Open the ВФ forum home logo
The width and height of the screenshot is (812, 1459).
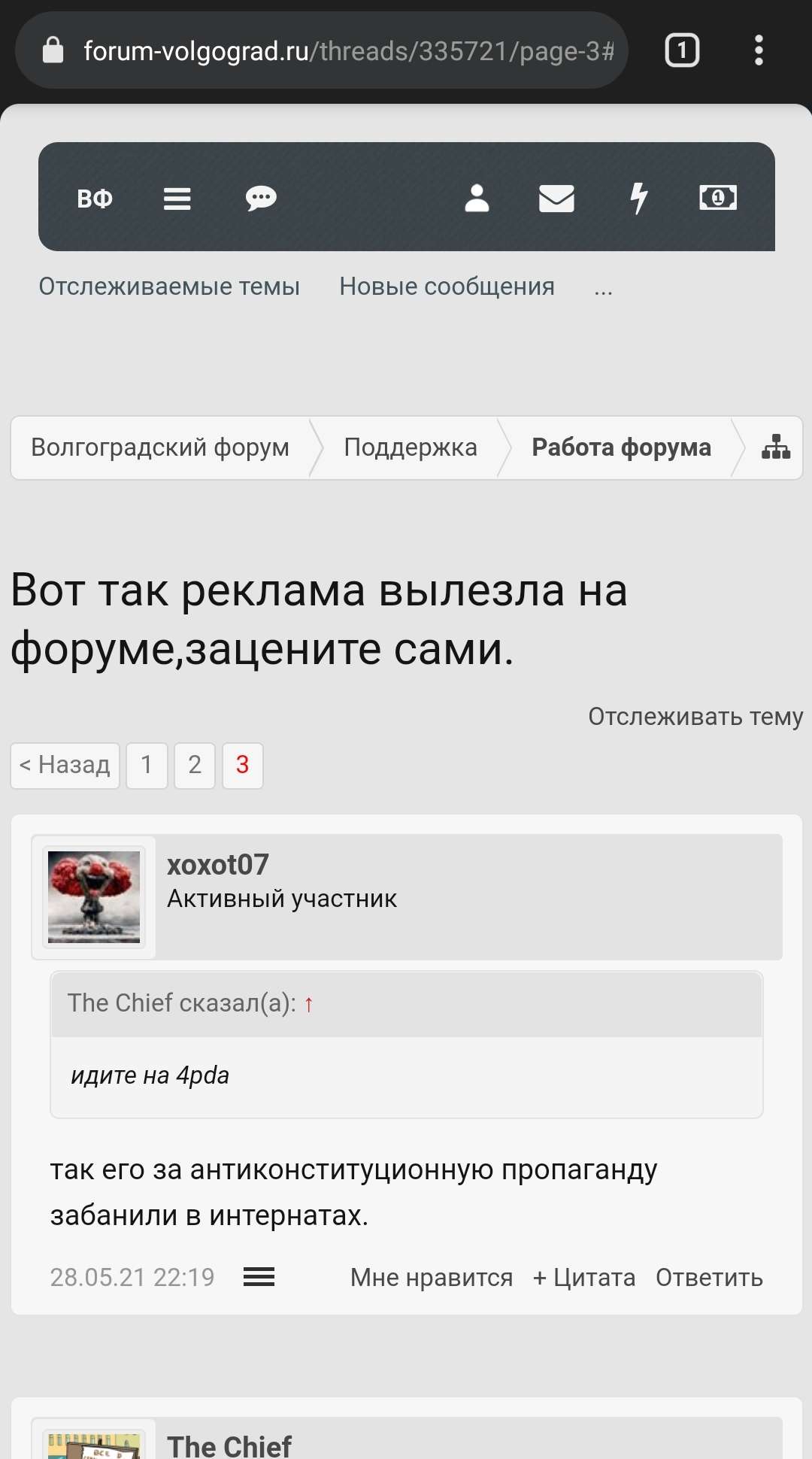[95, 199]
